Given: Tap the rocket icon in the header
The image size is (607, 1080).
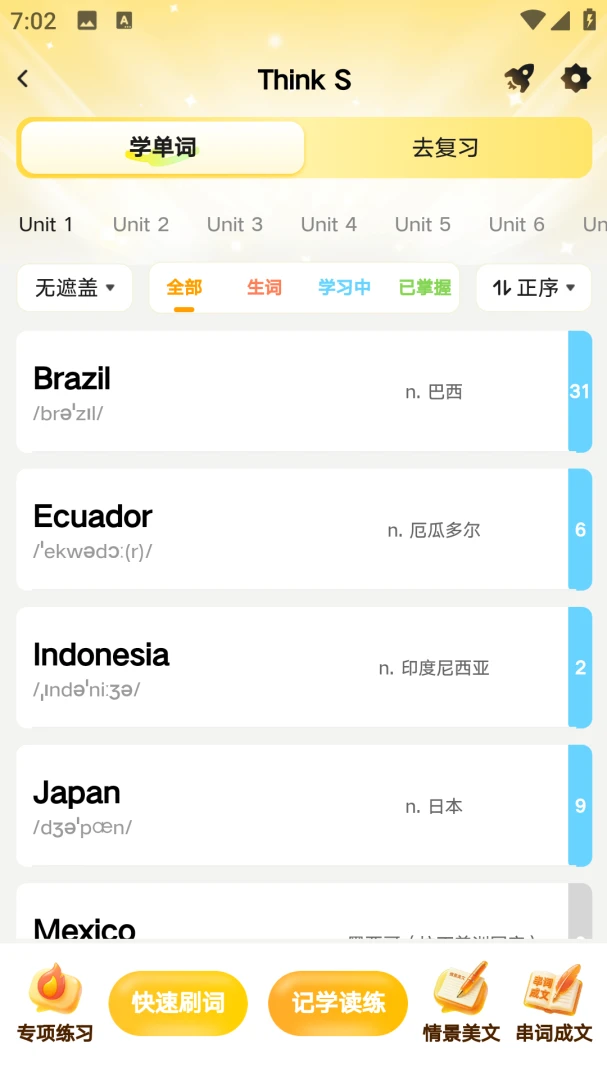Looking at the screenshot, I should (519, 79).
